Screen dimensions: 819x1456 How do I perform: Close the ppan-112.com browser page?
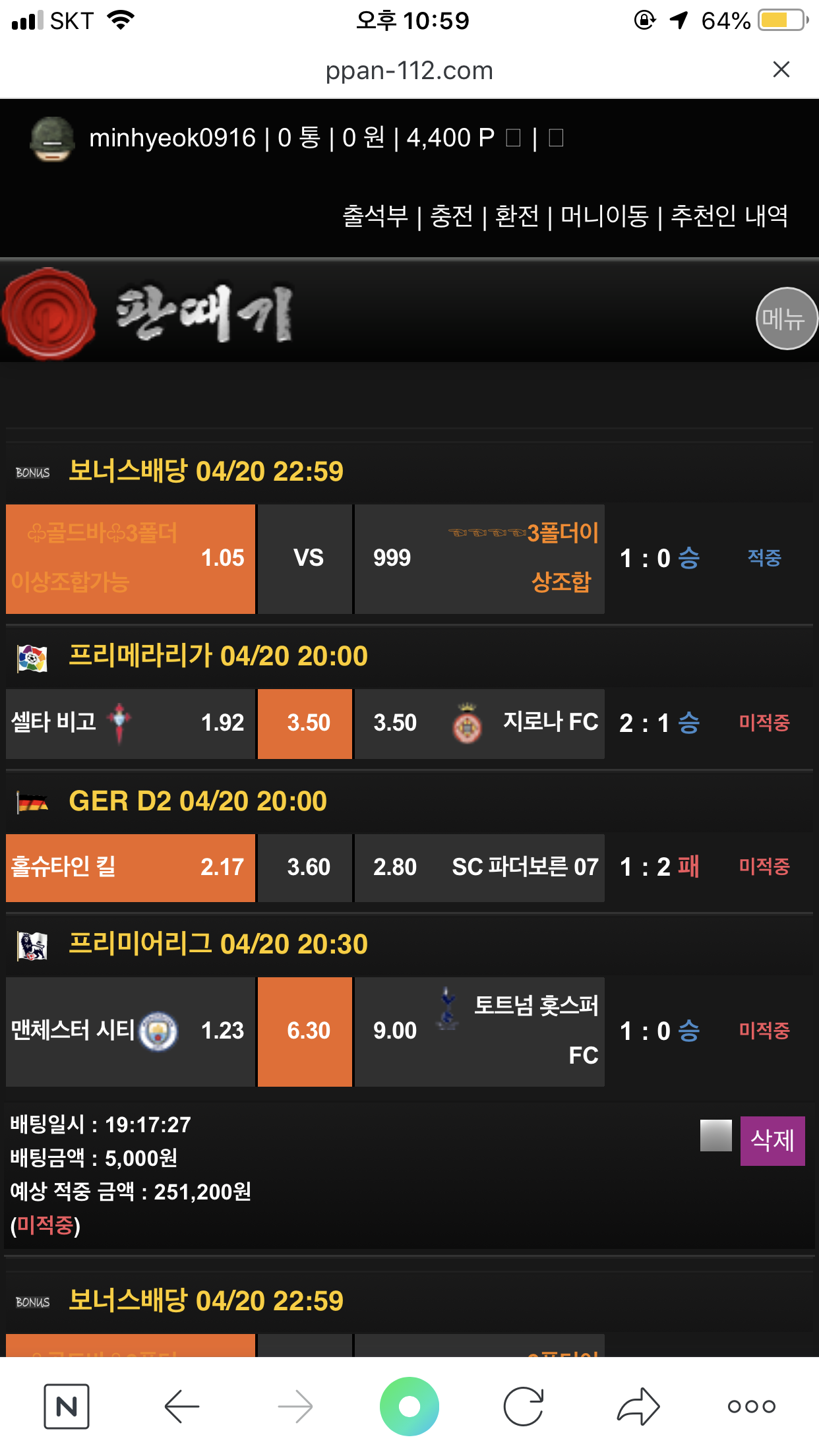click(x=781, y=69)
